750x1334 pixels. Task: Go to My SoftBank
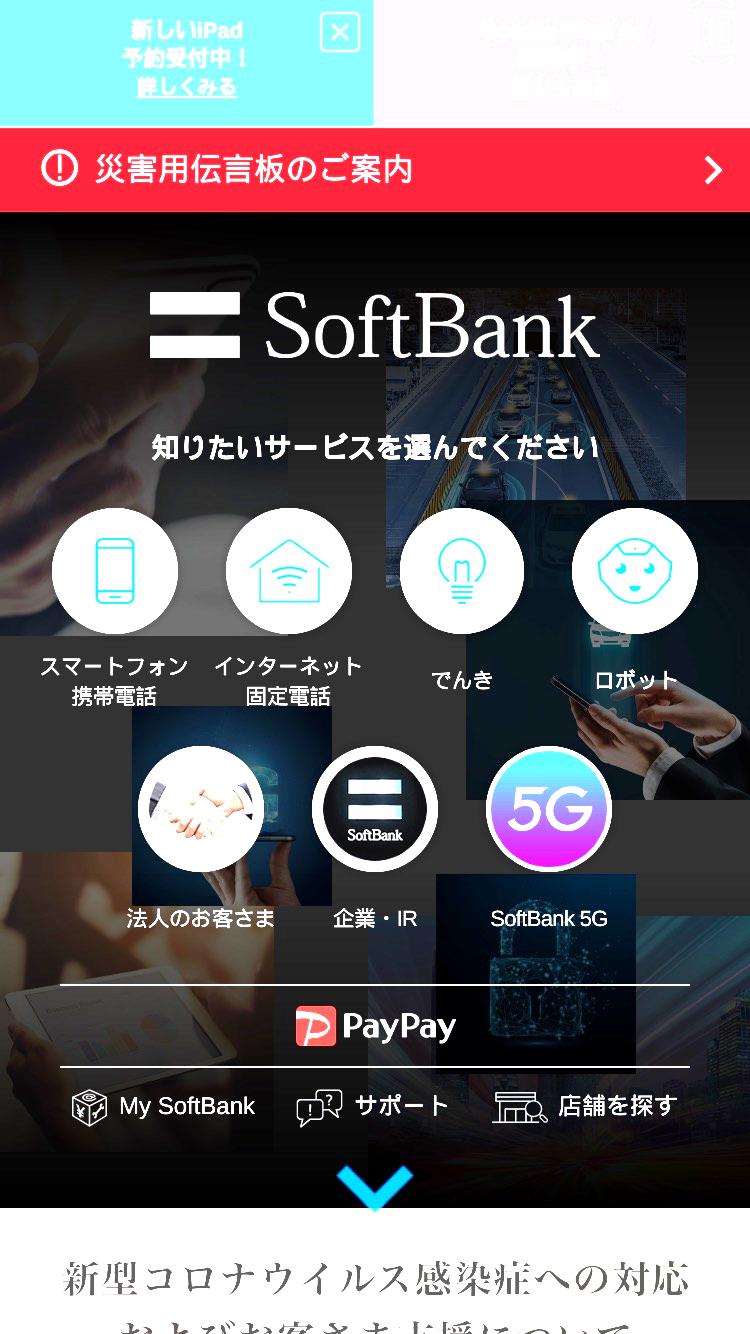(164, 1107)
